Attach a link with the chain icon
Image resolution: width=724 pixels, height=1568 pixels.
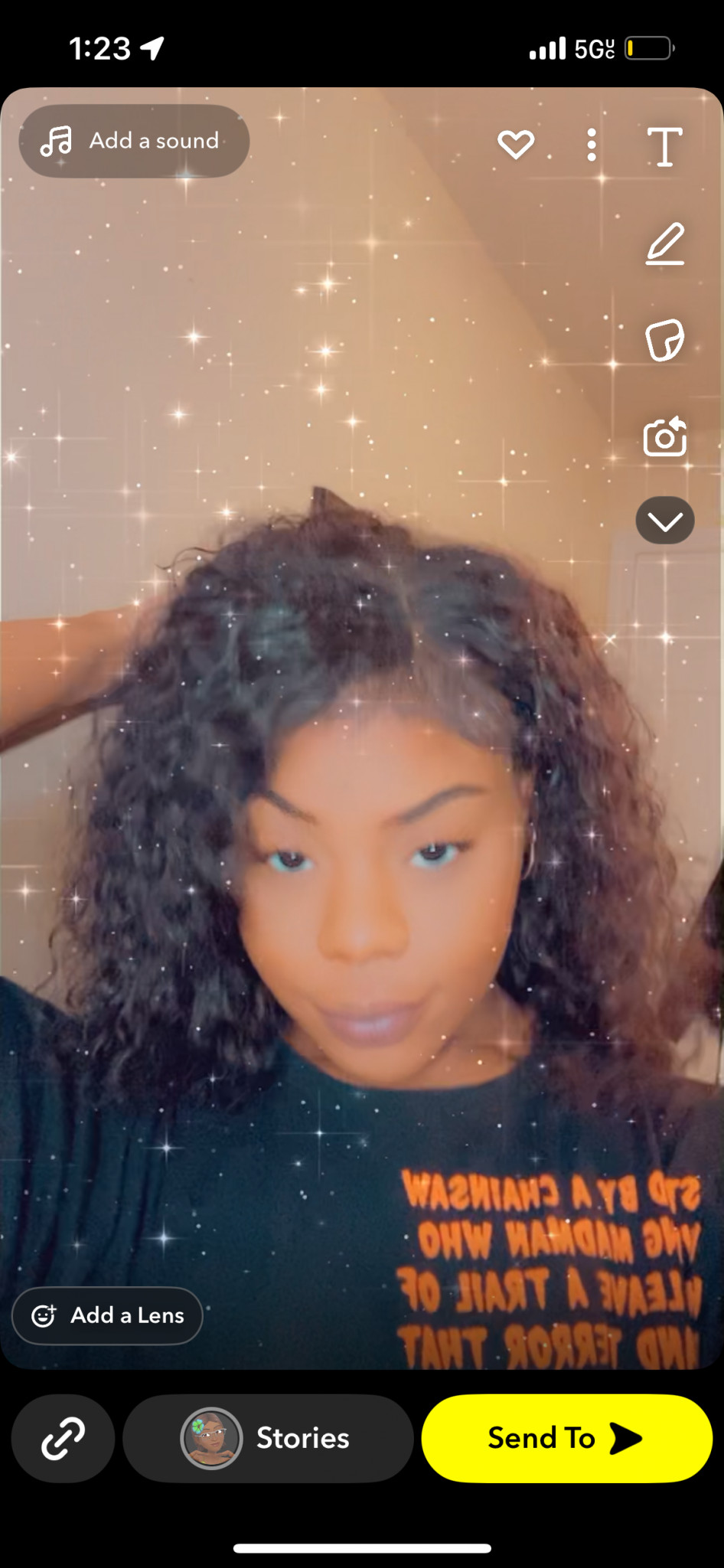pyautogui.click(x=63, y=1438)
